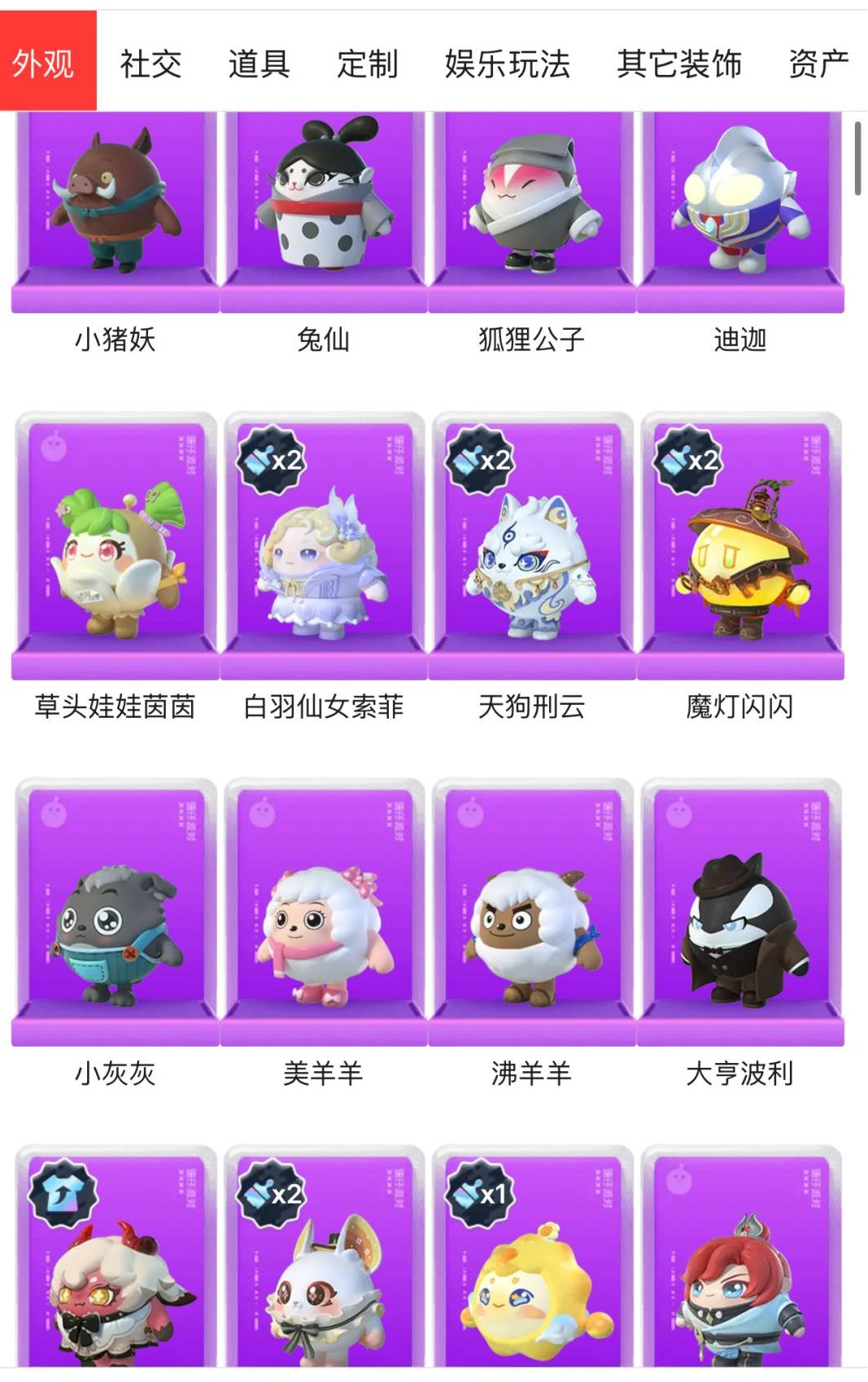Select the 道具 tab

(x=260, y=67)
